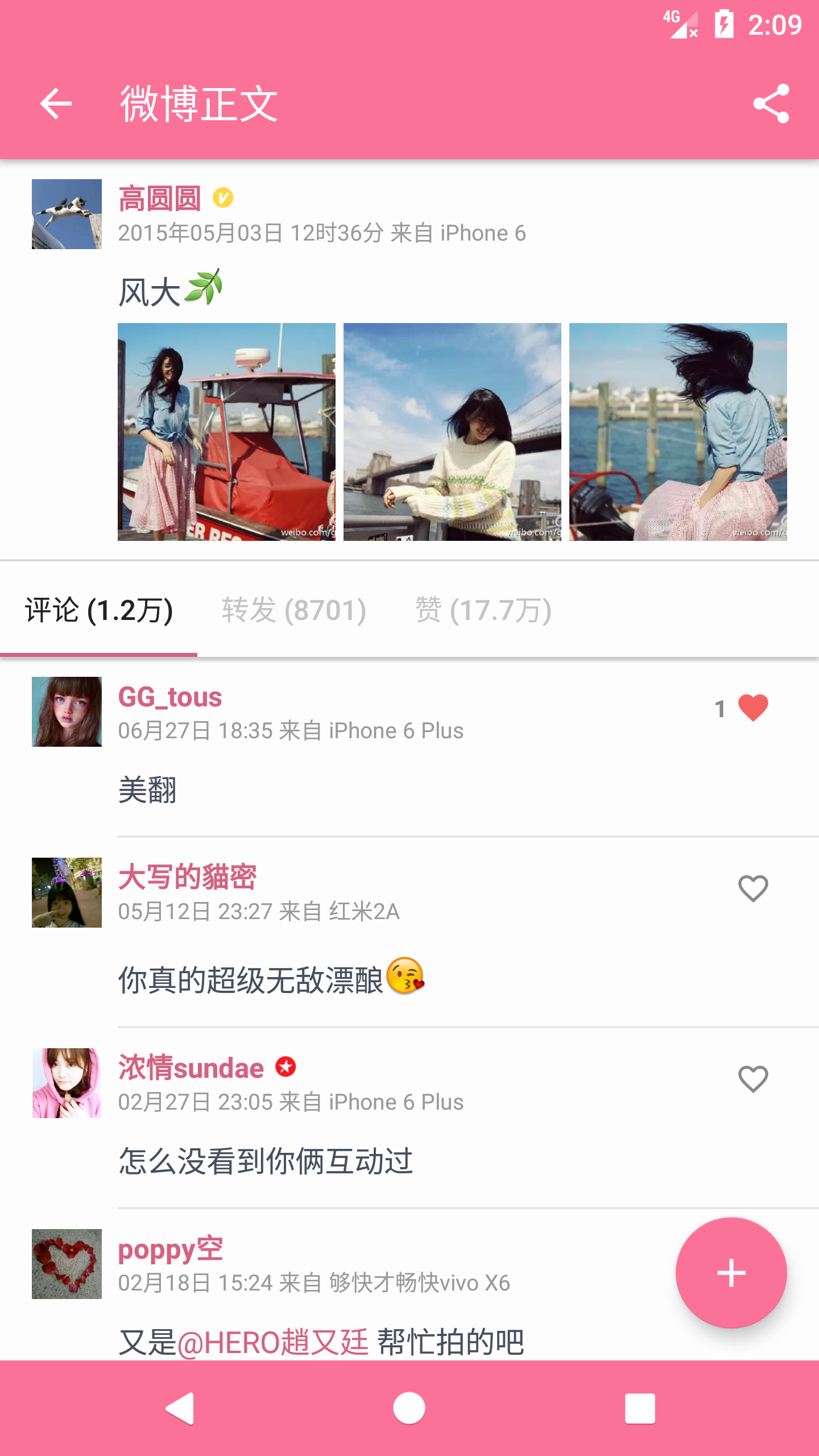819x1456 pixels.
Task: Open the third photo with windblown hair
Action: point(678,432)
